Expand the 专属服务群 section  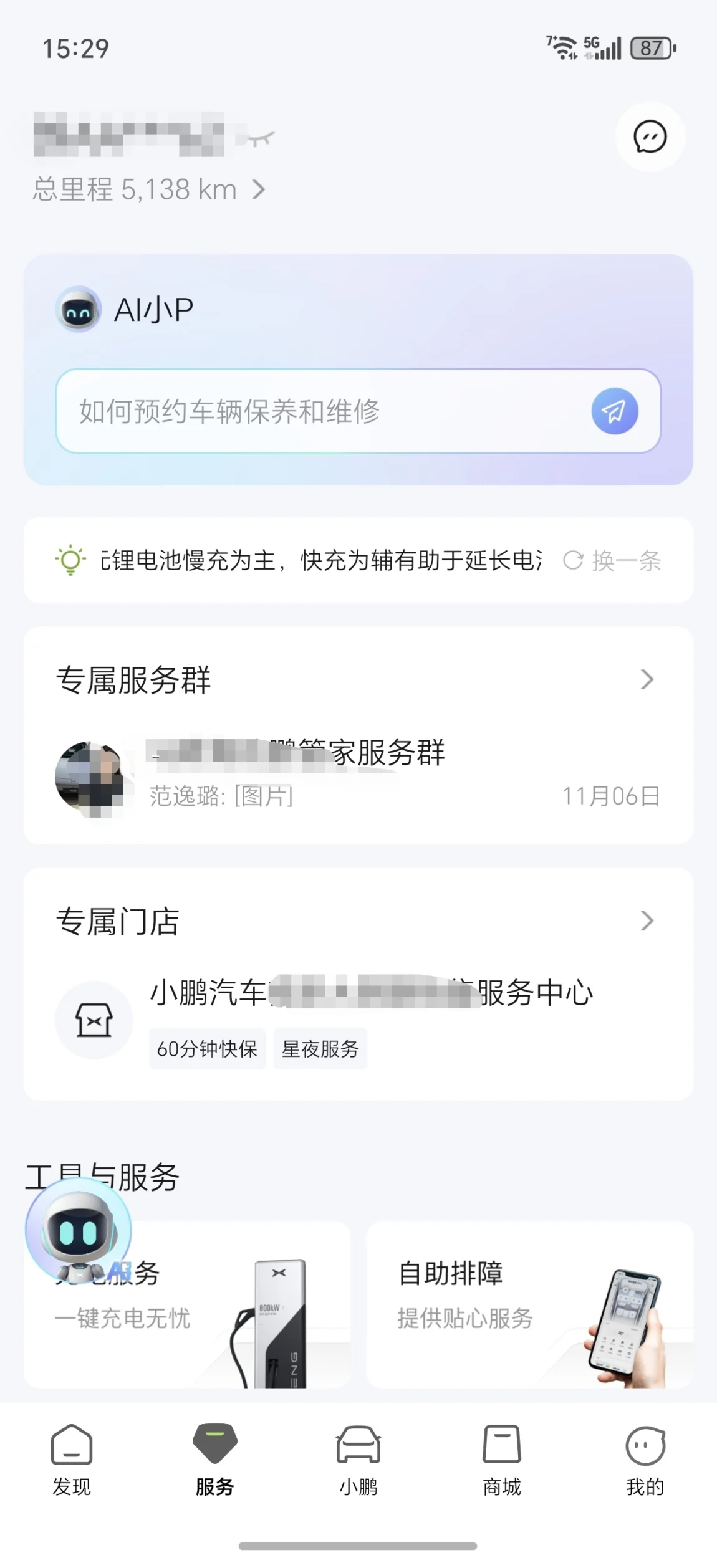(x=647, y=679)
